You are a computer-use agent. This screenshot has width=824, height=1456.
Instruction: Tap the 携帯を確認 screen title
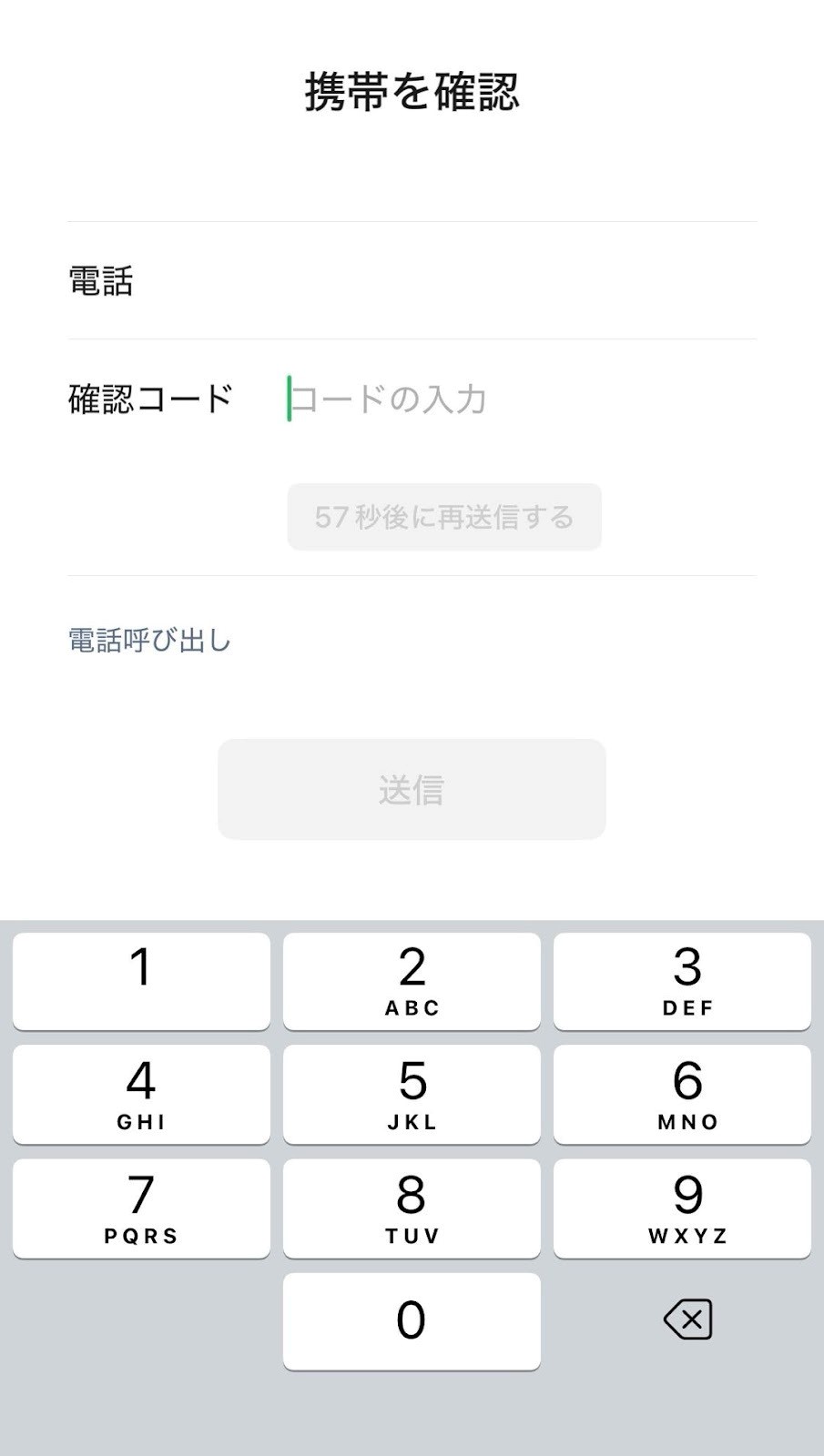pos(412,91)
